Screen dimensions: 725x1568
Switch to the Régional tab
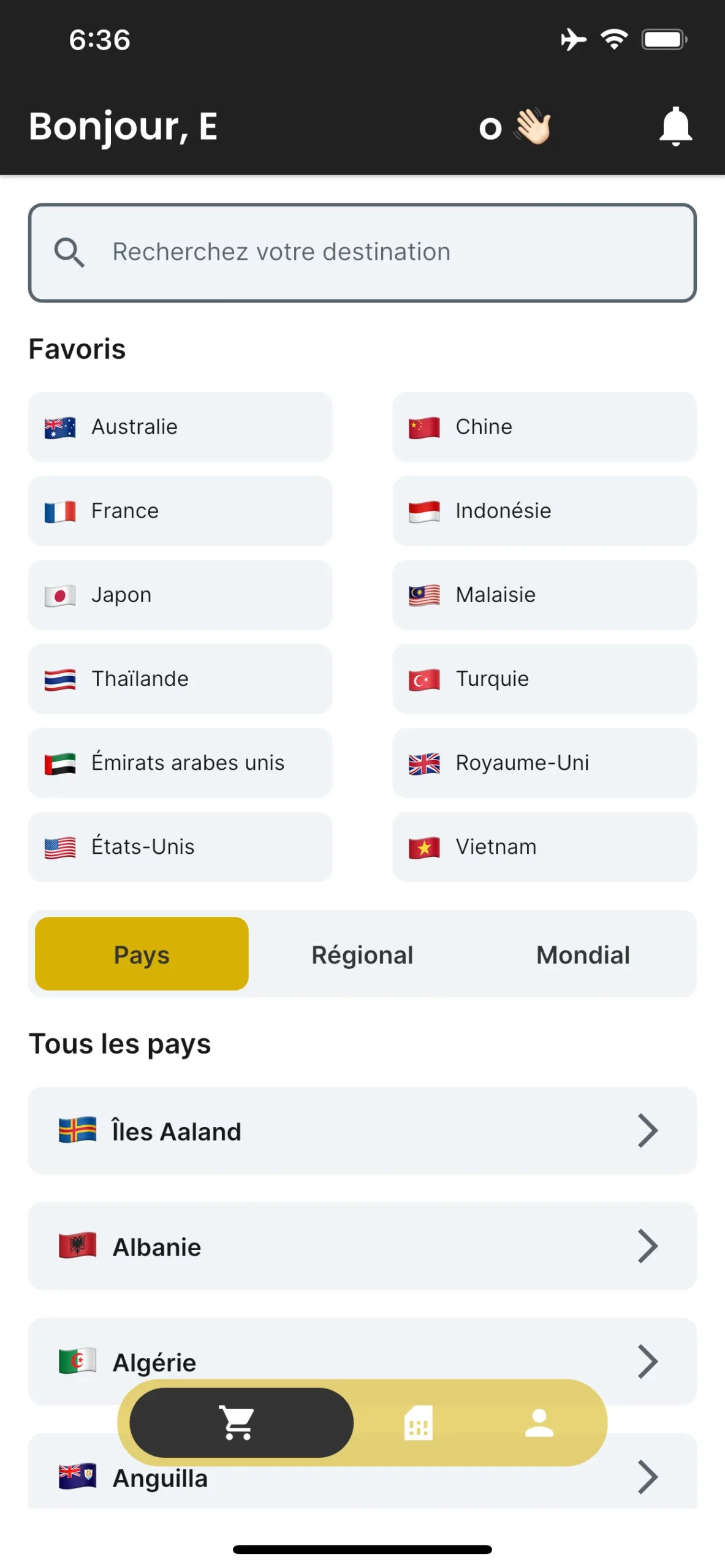(x=362, y=954)
